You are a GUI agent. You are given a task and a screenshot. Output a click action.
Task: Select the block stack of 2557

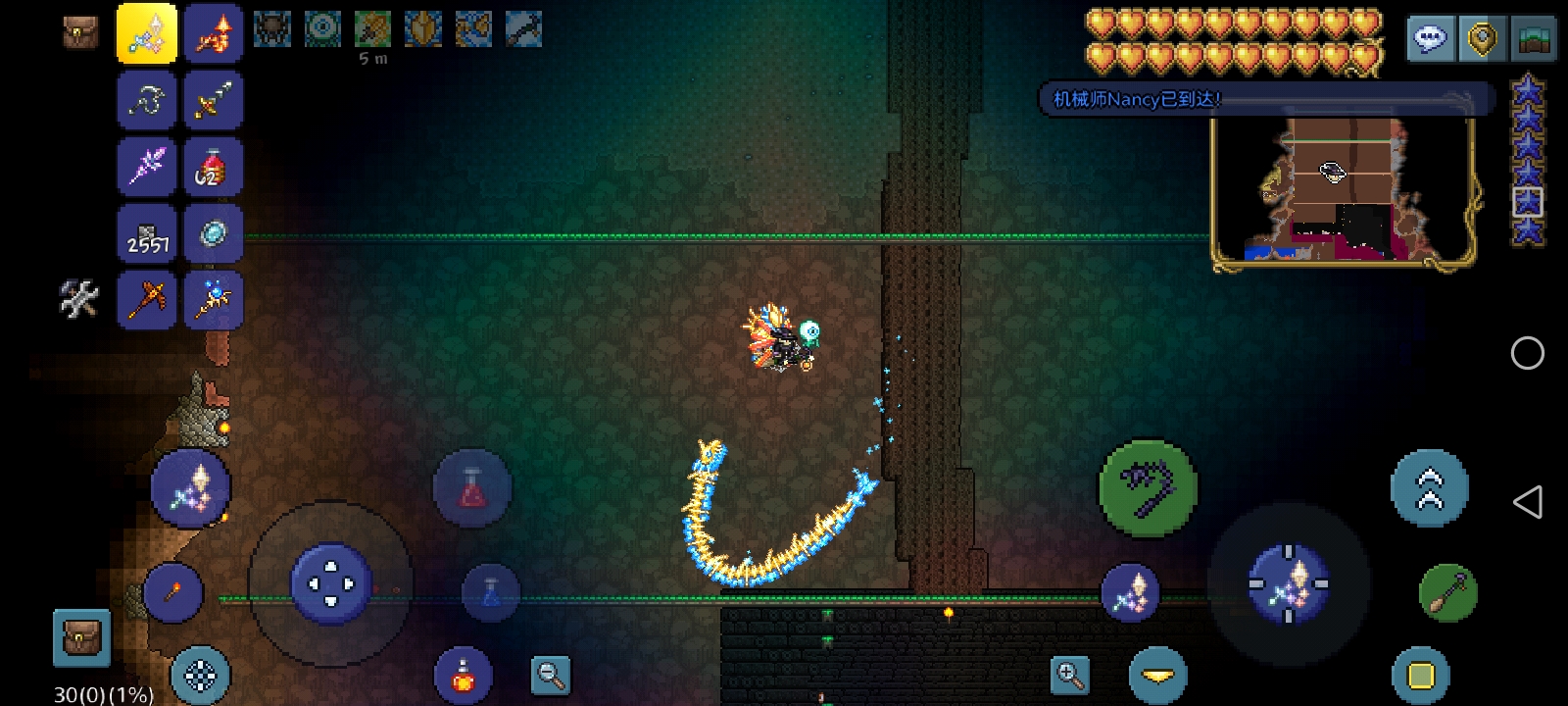pyautogui.click(x=147, y=233)
